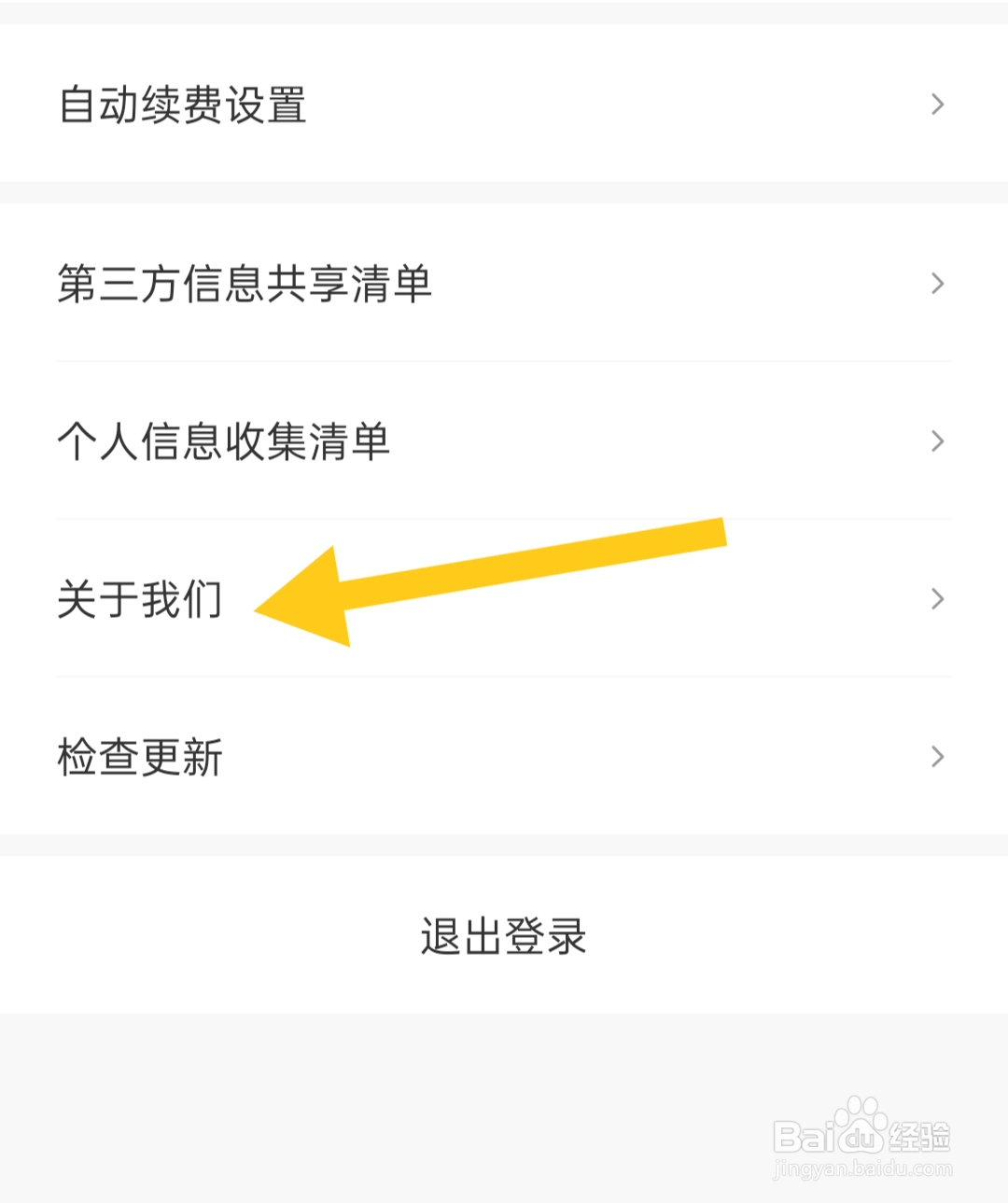Screen dimensions: 1008x1203
Task: Select the 关于我们 row text label
Action: tap(138, 600)
